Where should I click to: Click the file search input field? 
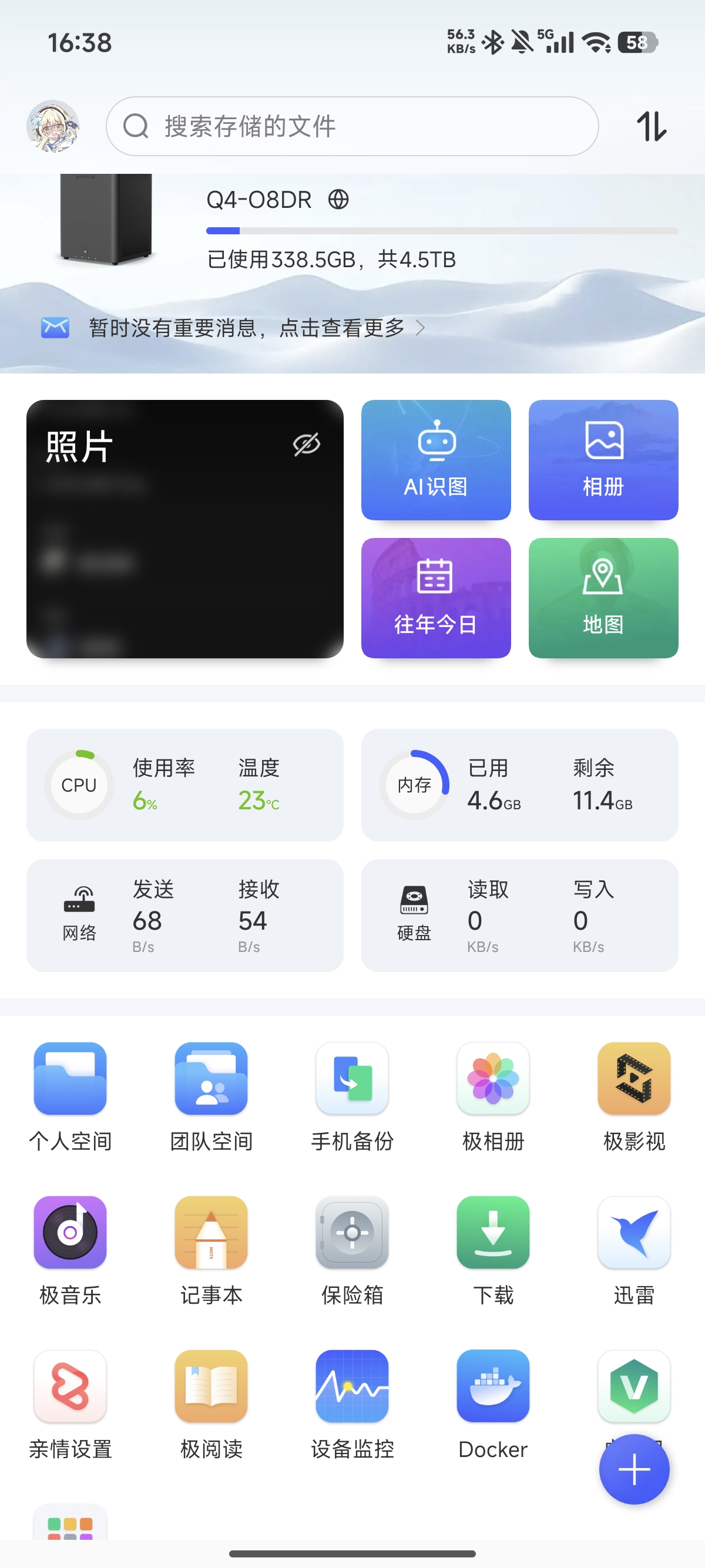(x=352, y=126)
